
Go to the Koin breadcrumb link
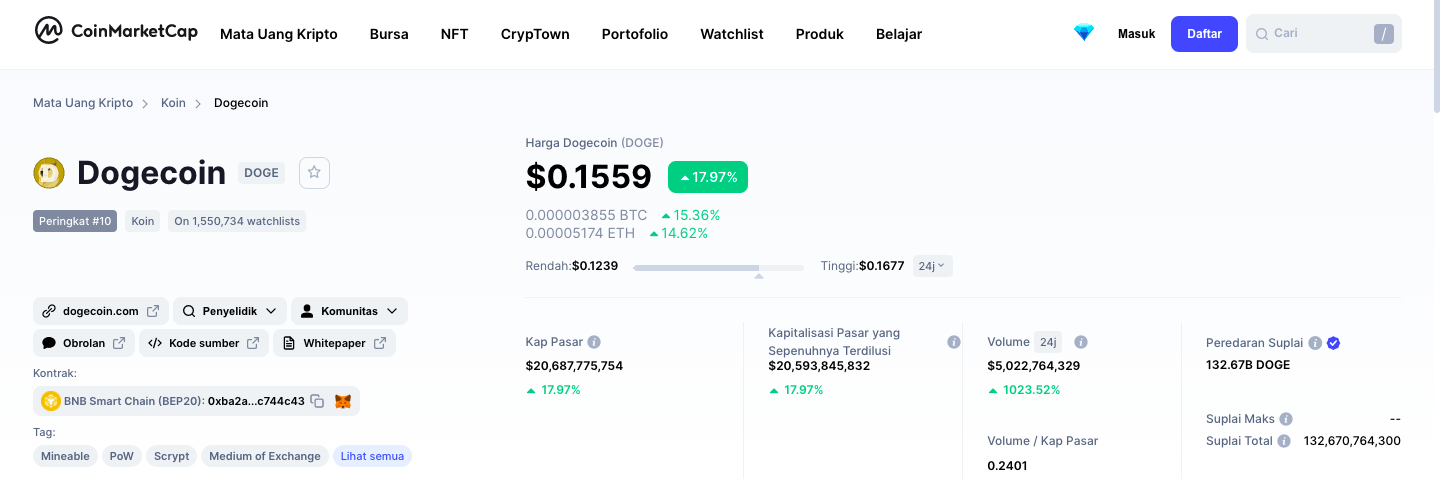173,103
